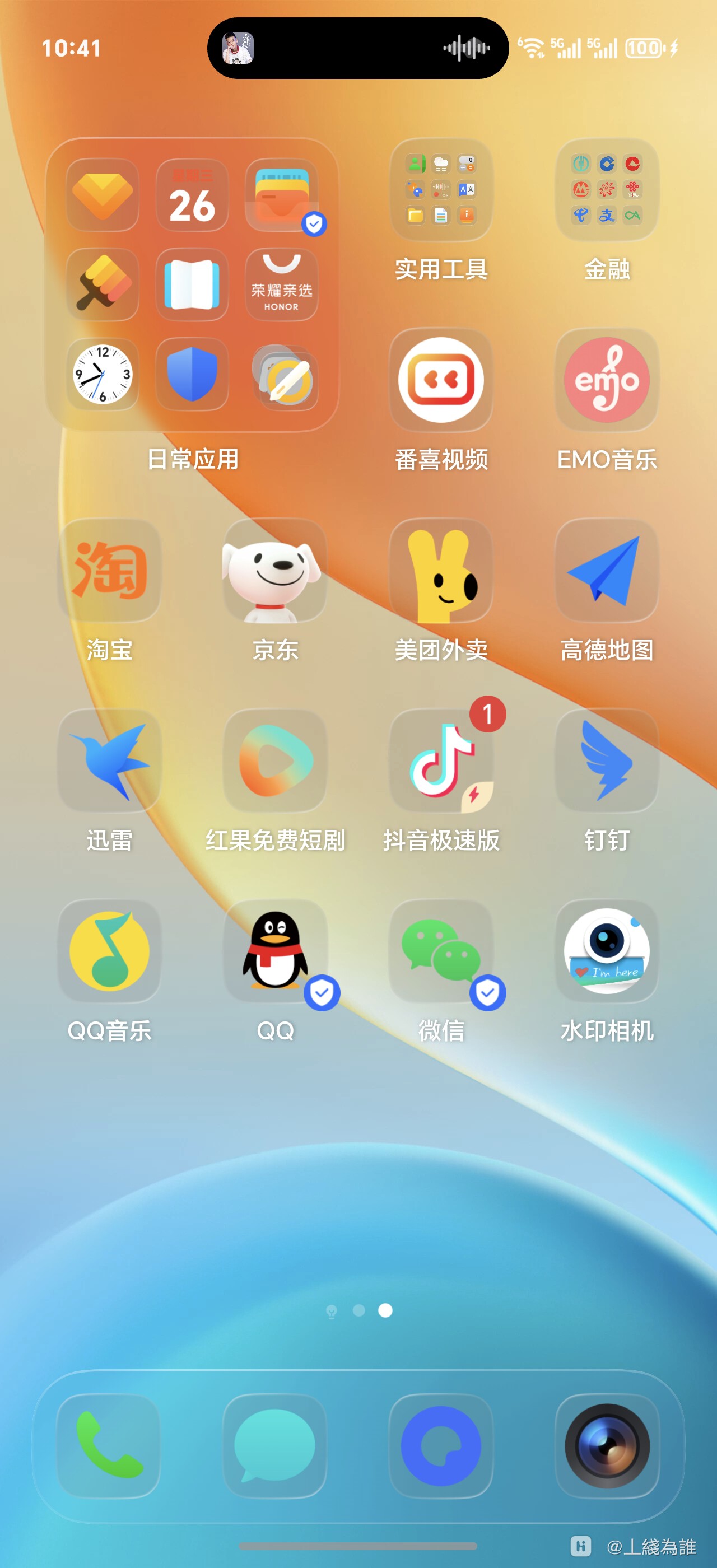Open the 淘宝 Taobao app
The height and width of the screenshot is (1568, 717).
click(x=110, y=572)
